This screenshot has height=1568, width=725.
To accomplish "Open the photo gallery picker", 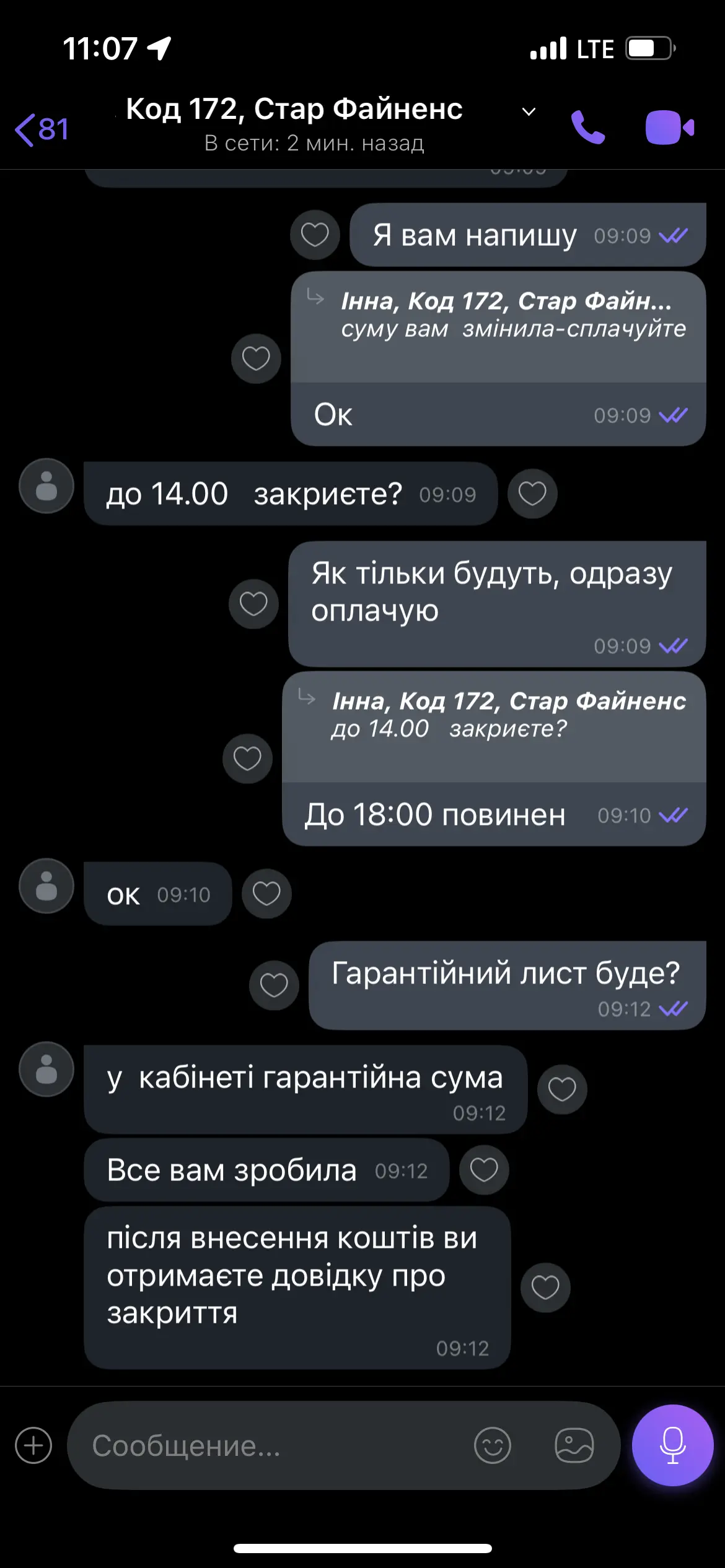I will click(x=574, y=1445).
